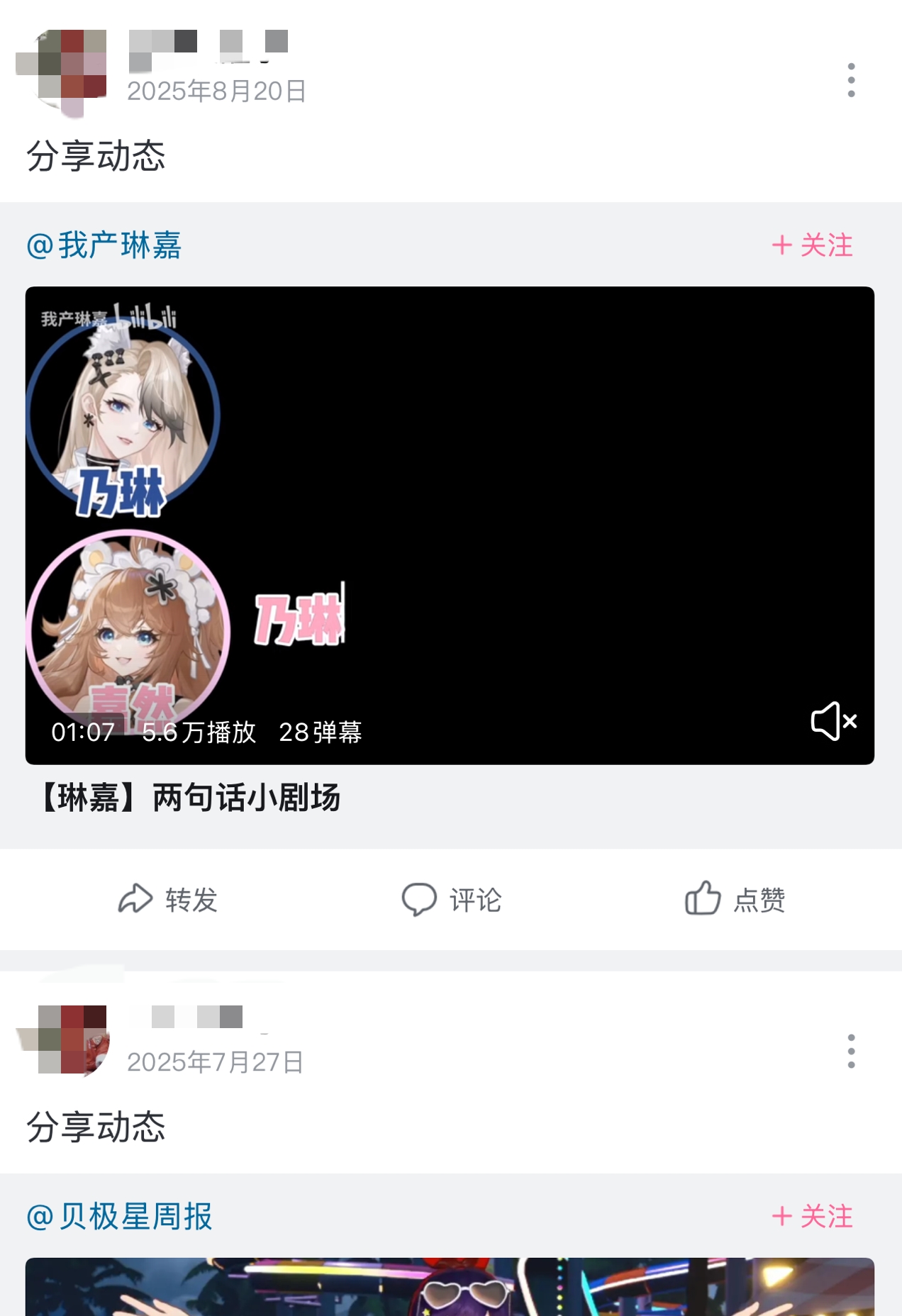Repost using the 转发 button
The width and height of the screenshot is (902, 1316).
pos(167,899)
